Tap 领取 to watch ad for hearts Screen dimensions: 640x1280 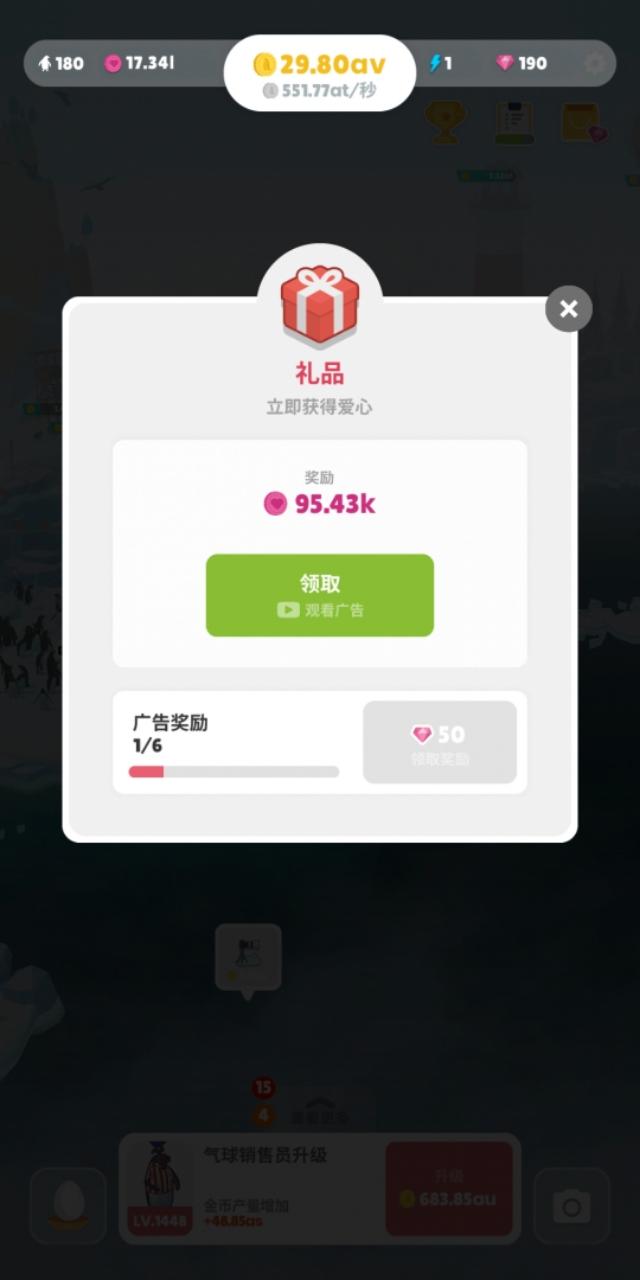[320, 595]
